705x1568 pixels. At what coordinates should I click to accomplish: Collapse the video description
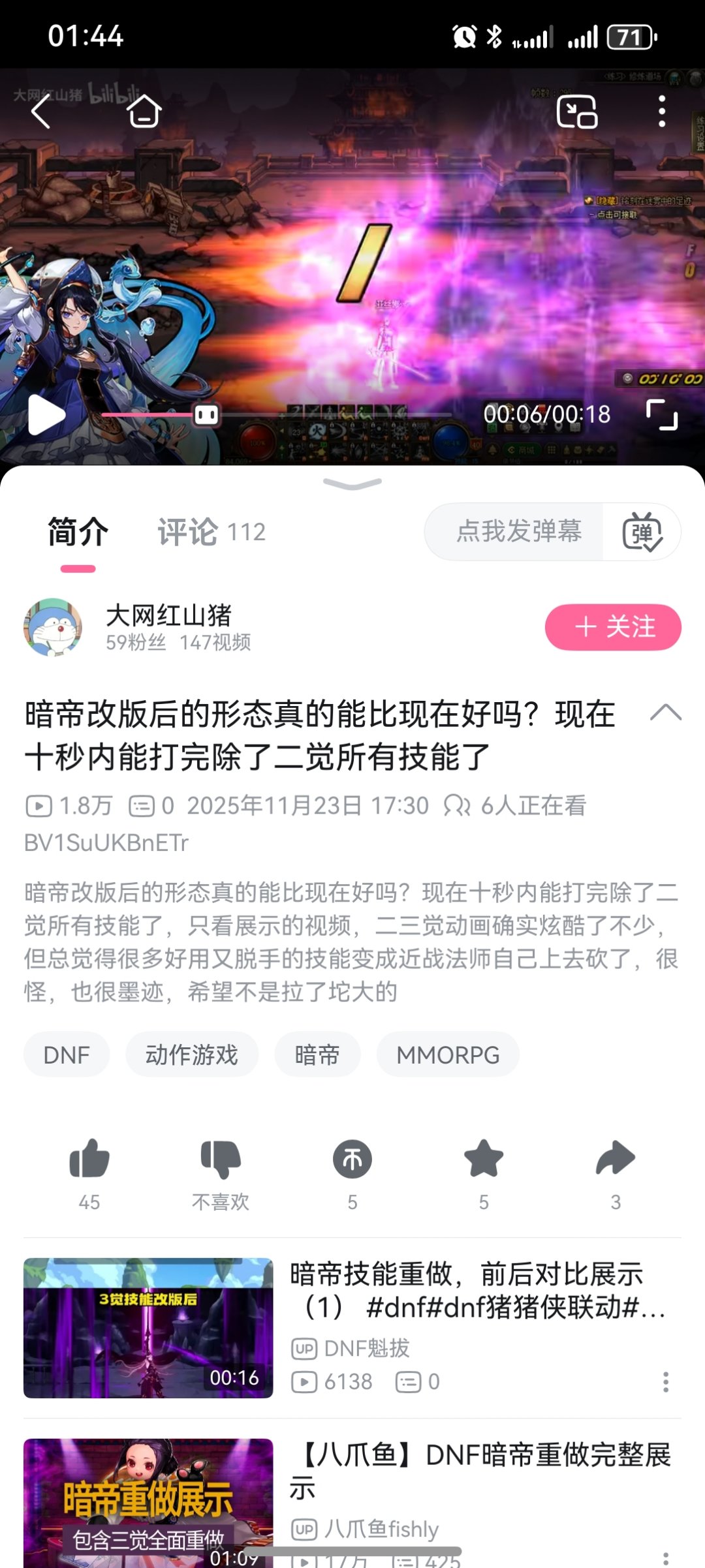click(666, 712)
